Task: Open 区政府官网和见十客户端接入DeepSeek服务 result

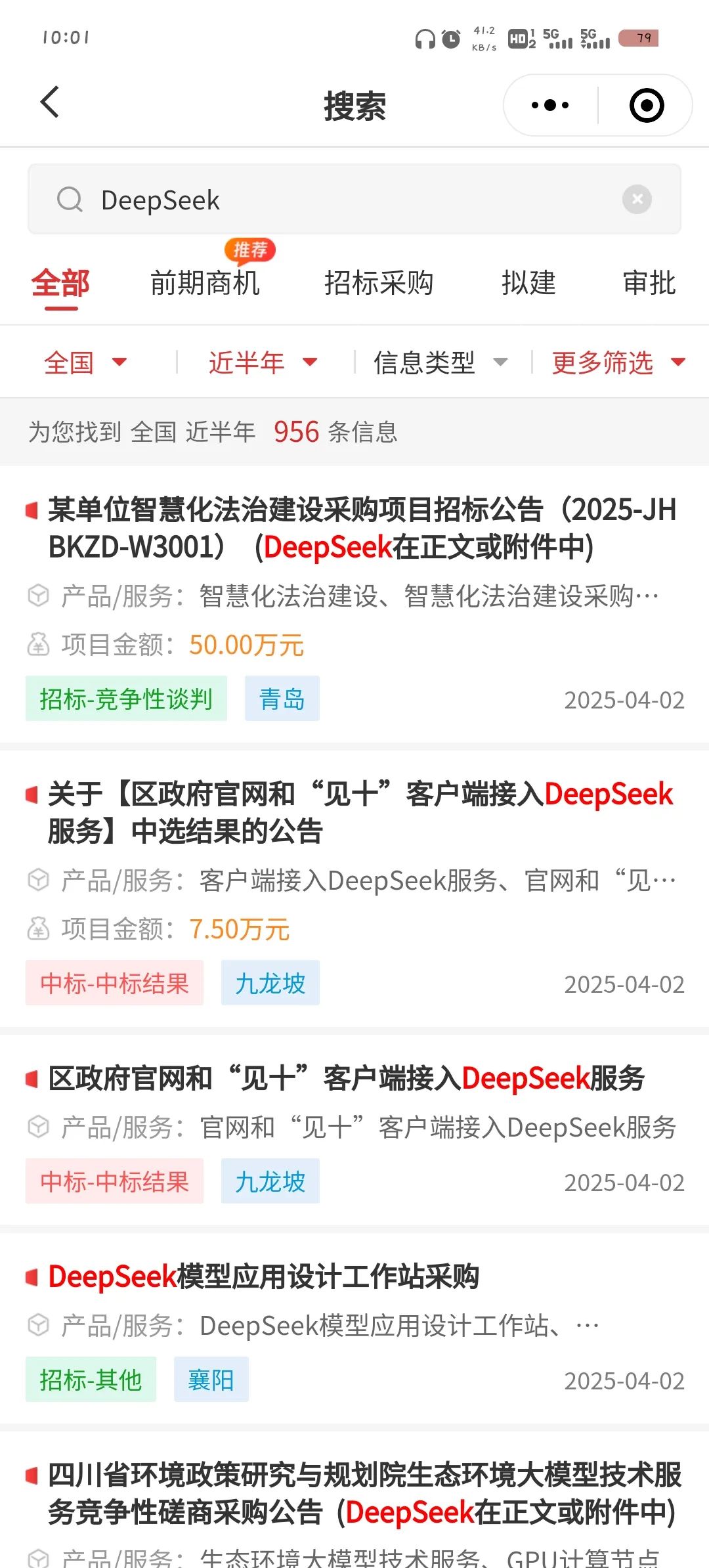Action: pyautogui.click(x=347, y=1078)
